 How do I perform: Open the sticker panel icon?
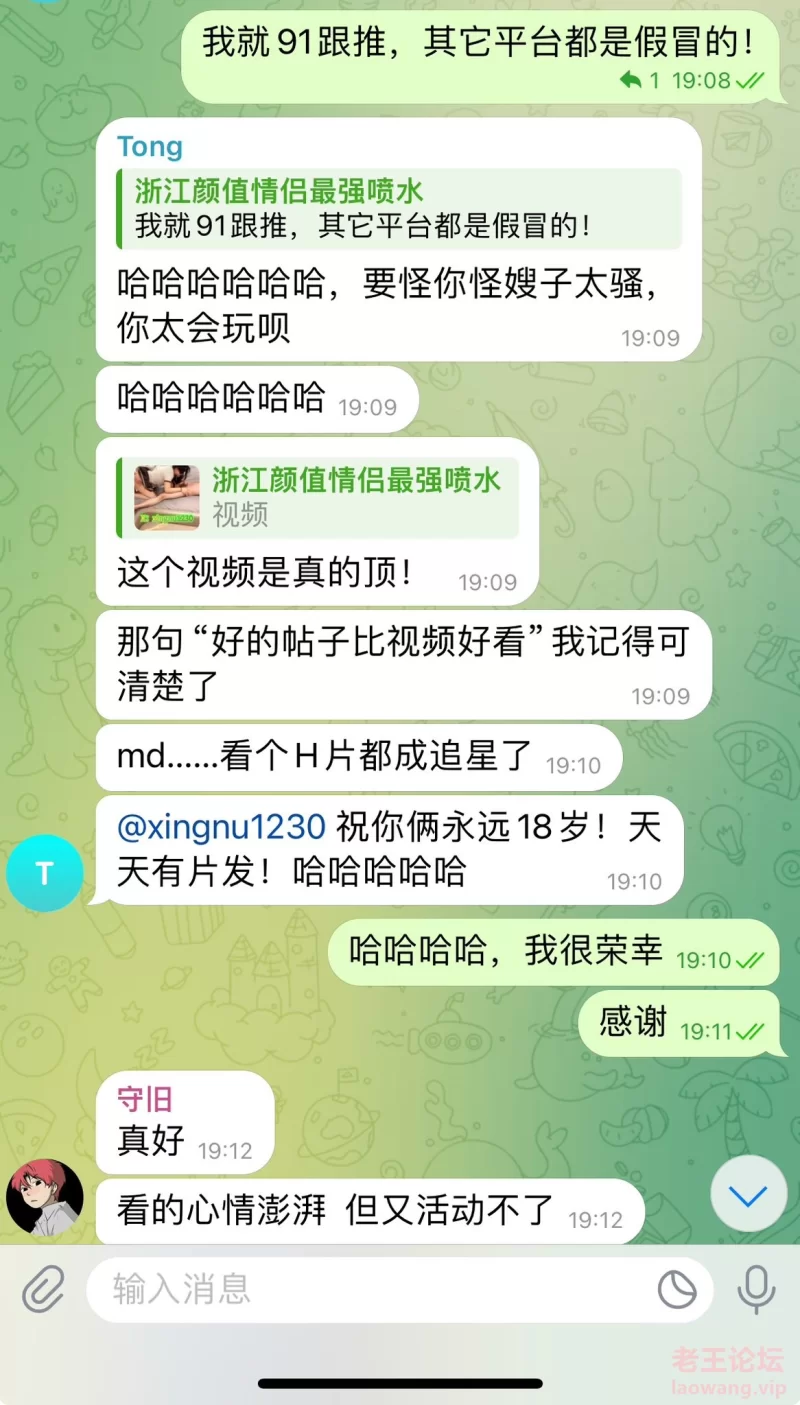pyautogui.click(x=677, y=1289)
